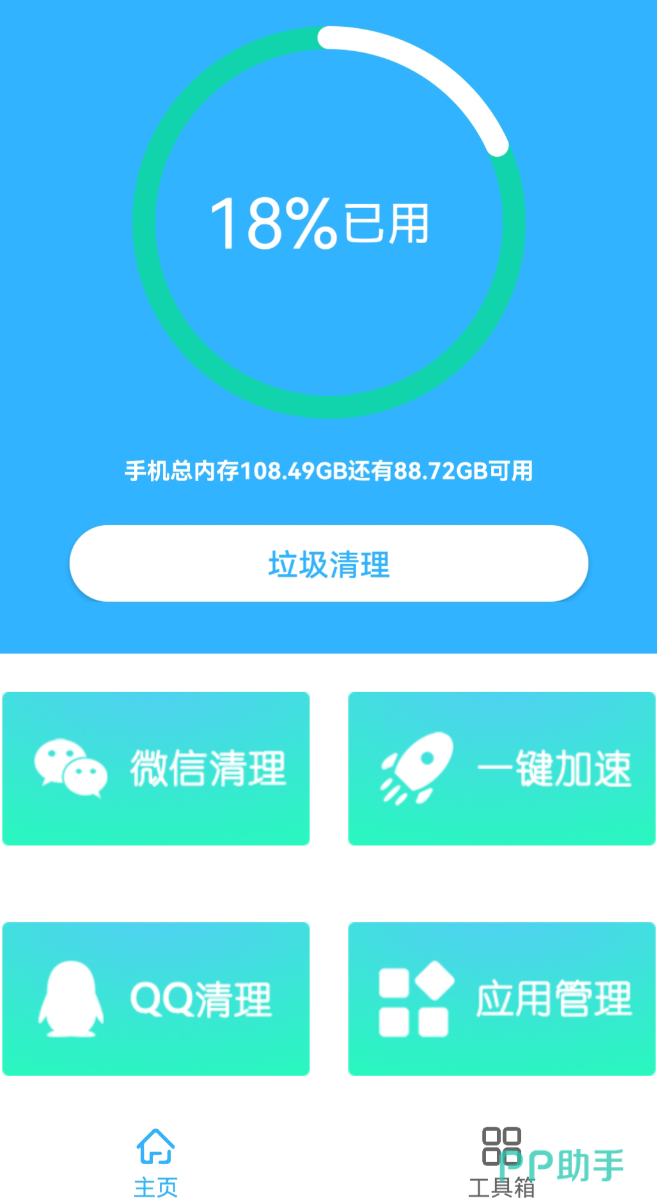657x1203 pixels.
Task: Start the 垃圾清理 junk cleanup
Action: (328, 564)
